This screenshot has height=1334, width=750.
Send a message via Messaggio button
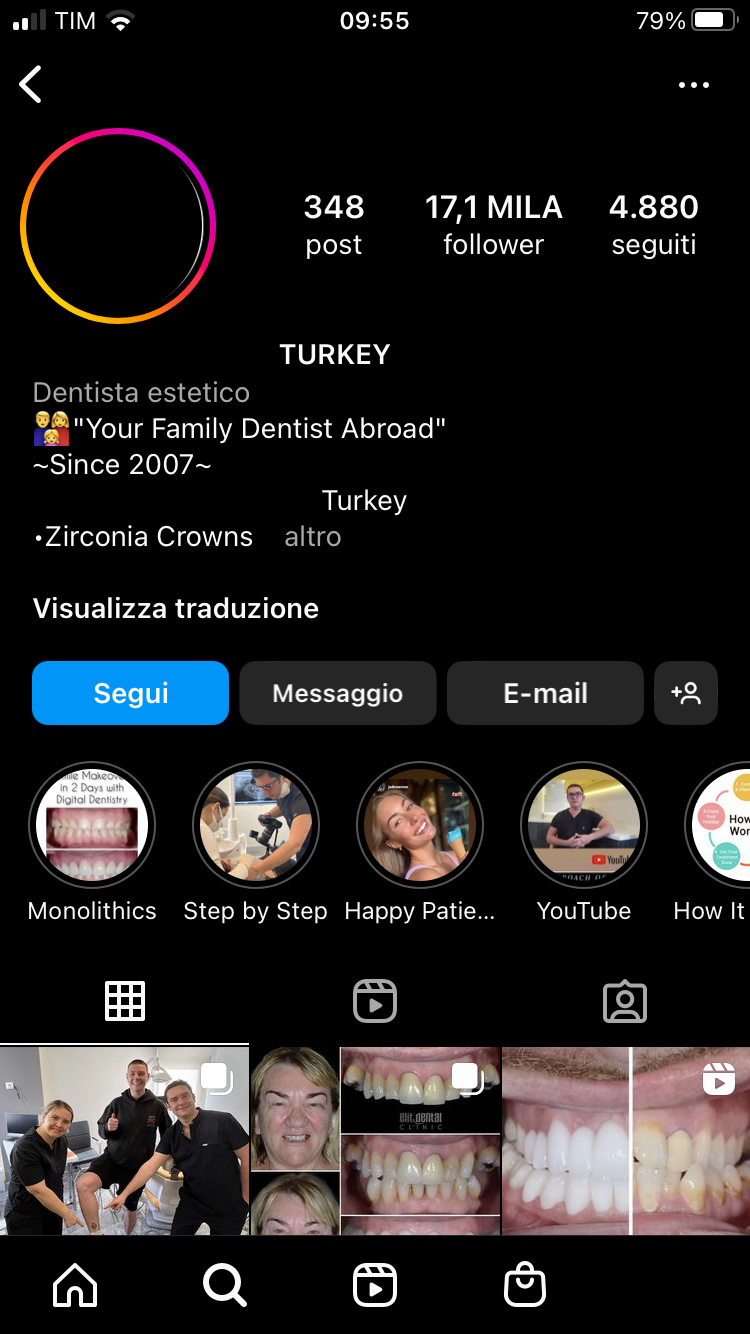pos(338,693)
